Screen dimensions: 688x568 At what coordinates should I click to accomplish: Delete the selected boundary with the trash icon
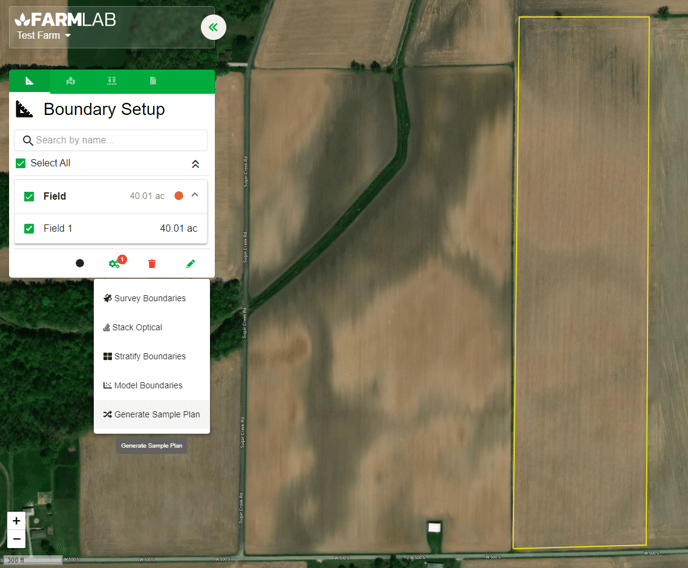coord(152,263)
